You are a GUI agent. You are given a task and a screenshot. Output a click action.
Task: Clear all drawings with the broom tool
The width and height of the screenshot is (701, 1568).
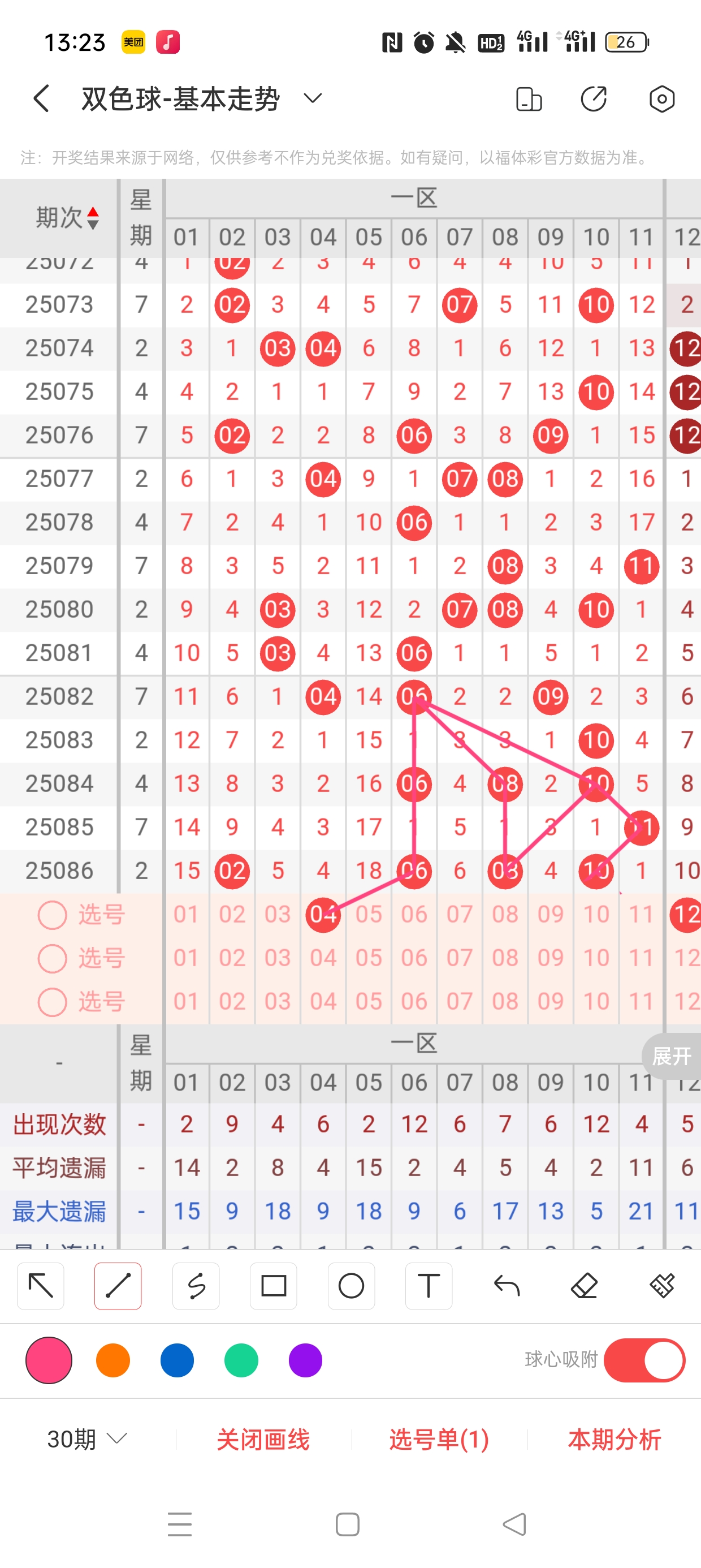point(661,1286)
